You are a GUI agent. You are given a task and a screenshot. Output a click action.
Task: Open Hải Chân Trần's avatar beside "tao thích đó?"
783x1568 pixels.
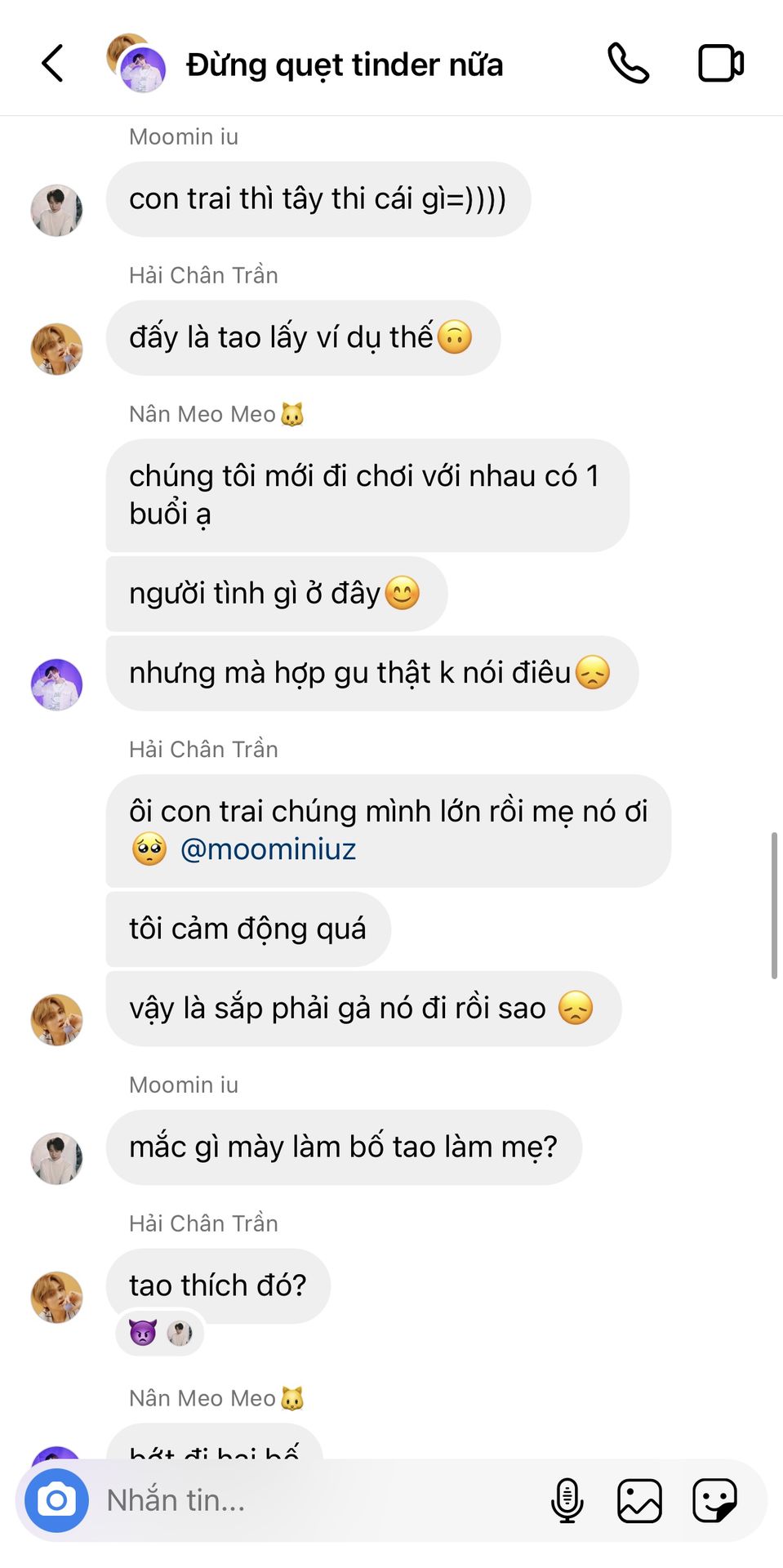coord(56,1297)
